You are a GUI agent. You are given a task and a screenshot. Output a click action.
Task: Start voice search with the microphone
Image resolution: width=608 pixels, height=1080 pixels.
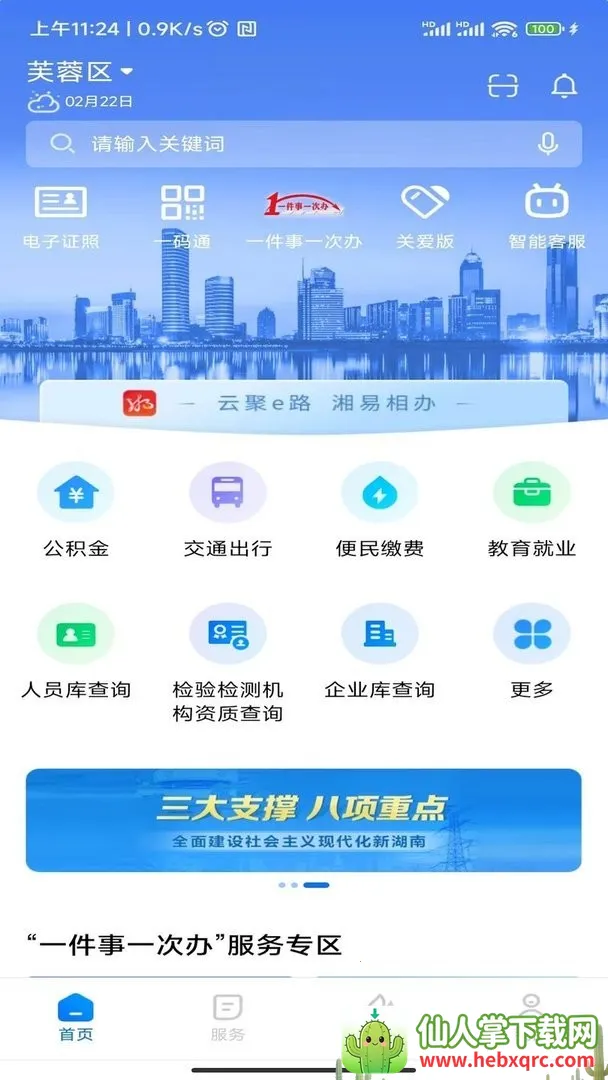547,144
